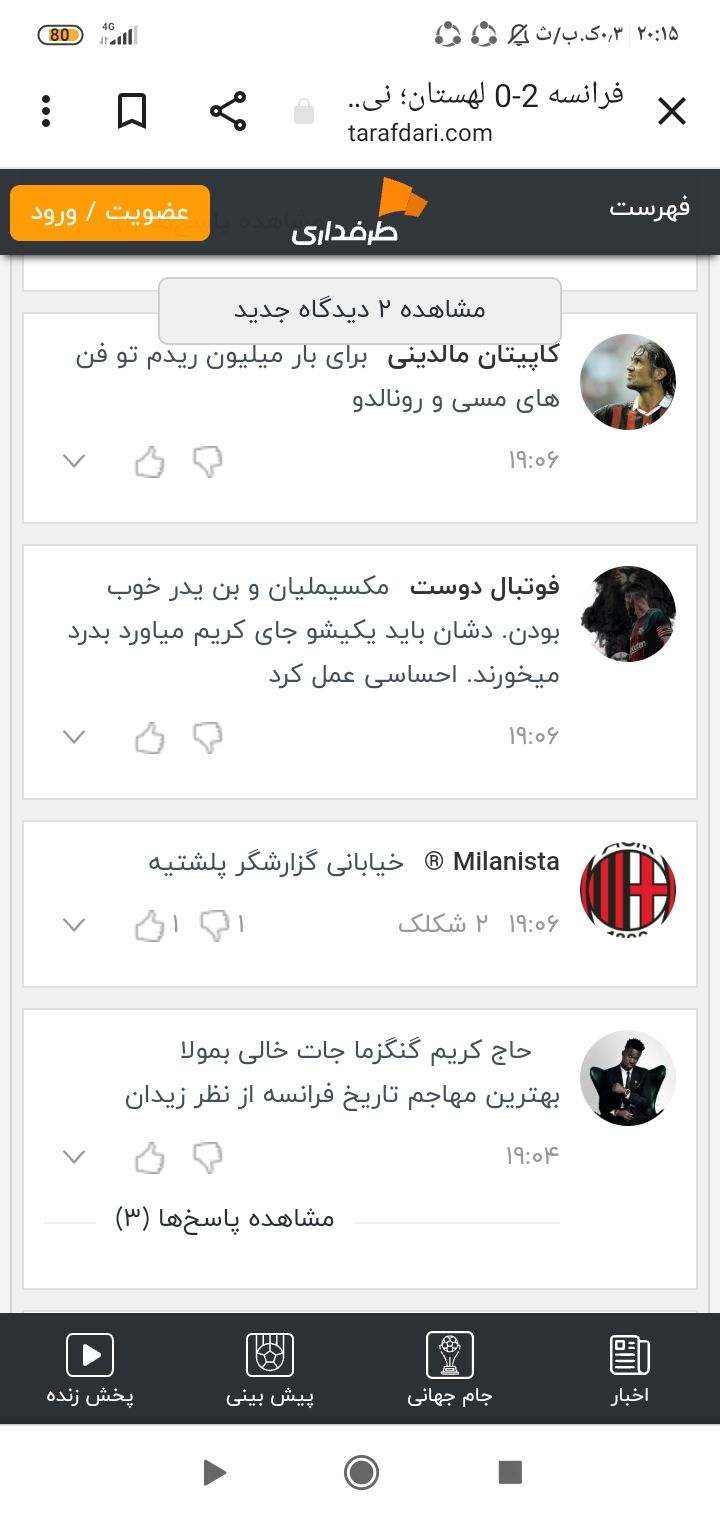Go to پخش زنده tab
The image size is (720, 1520).
(x=90, y=1369)
